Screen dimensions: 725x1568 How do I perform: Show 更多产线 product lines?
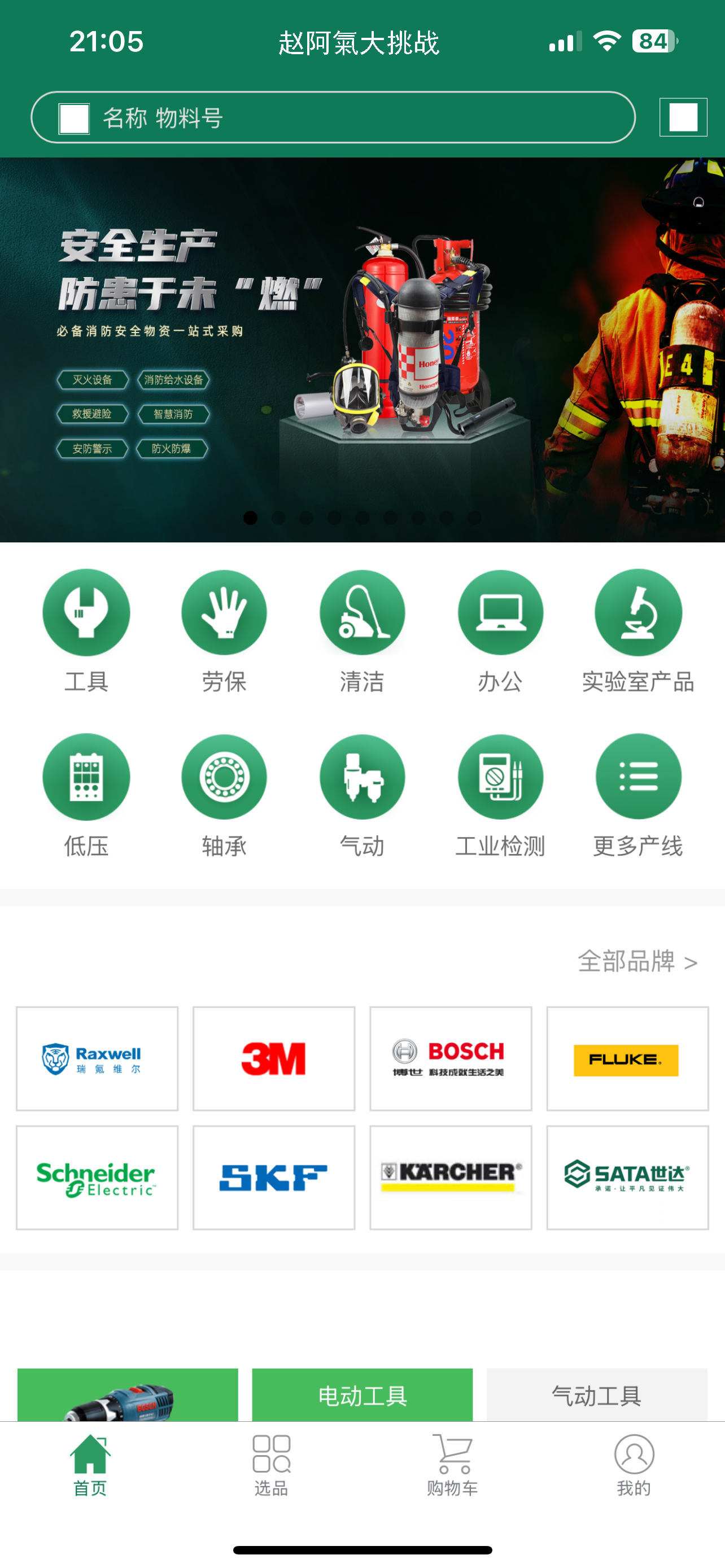coord(638,794)
